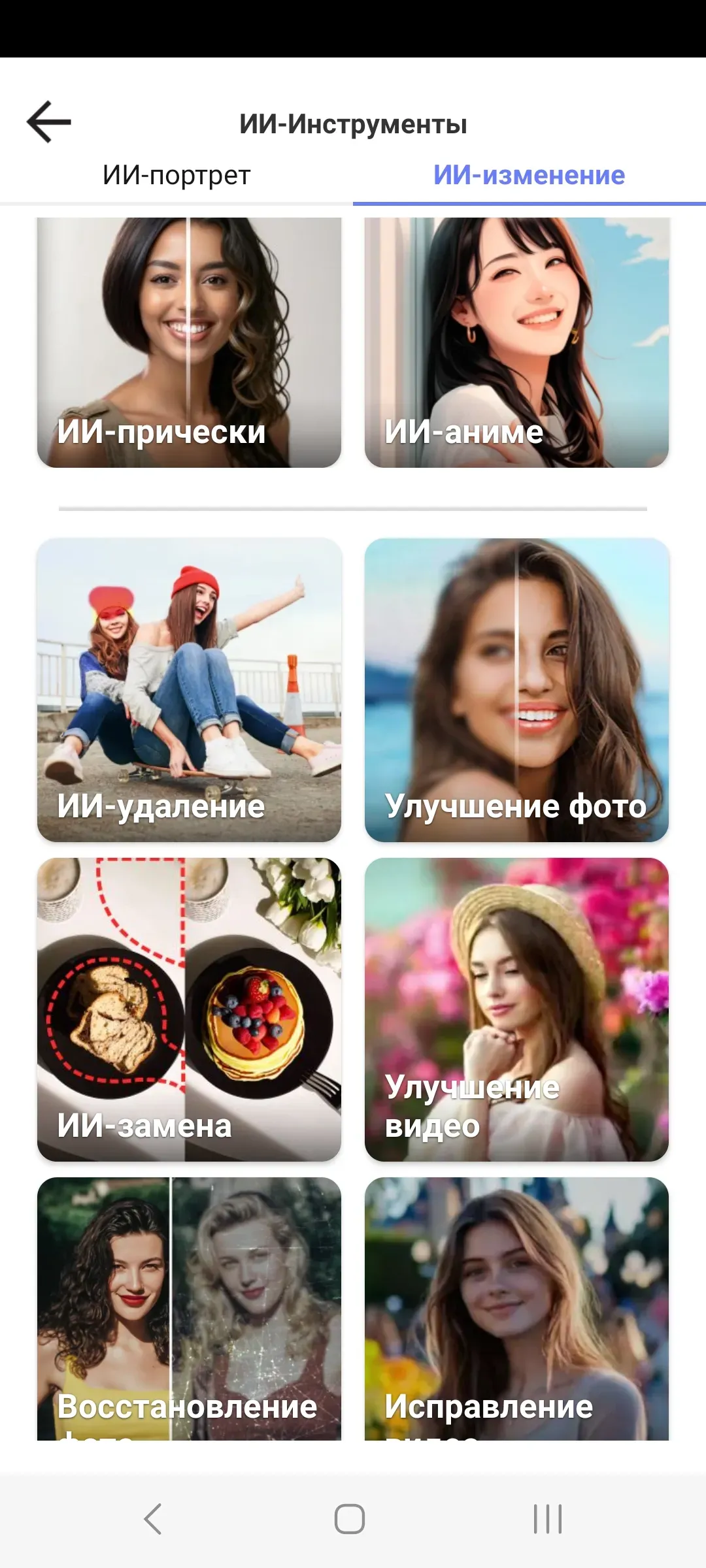Tap the blurred-to-sharp portrait preview

(x=516, y=653)
